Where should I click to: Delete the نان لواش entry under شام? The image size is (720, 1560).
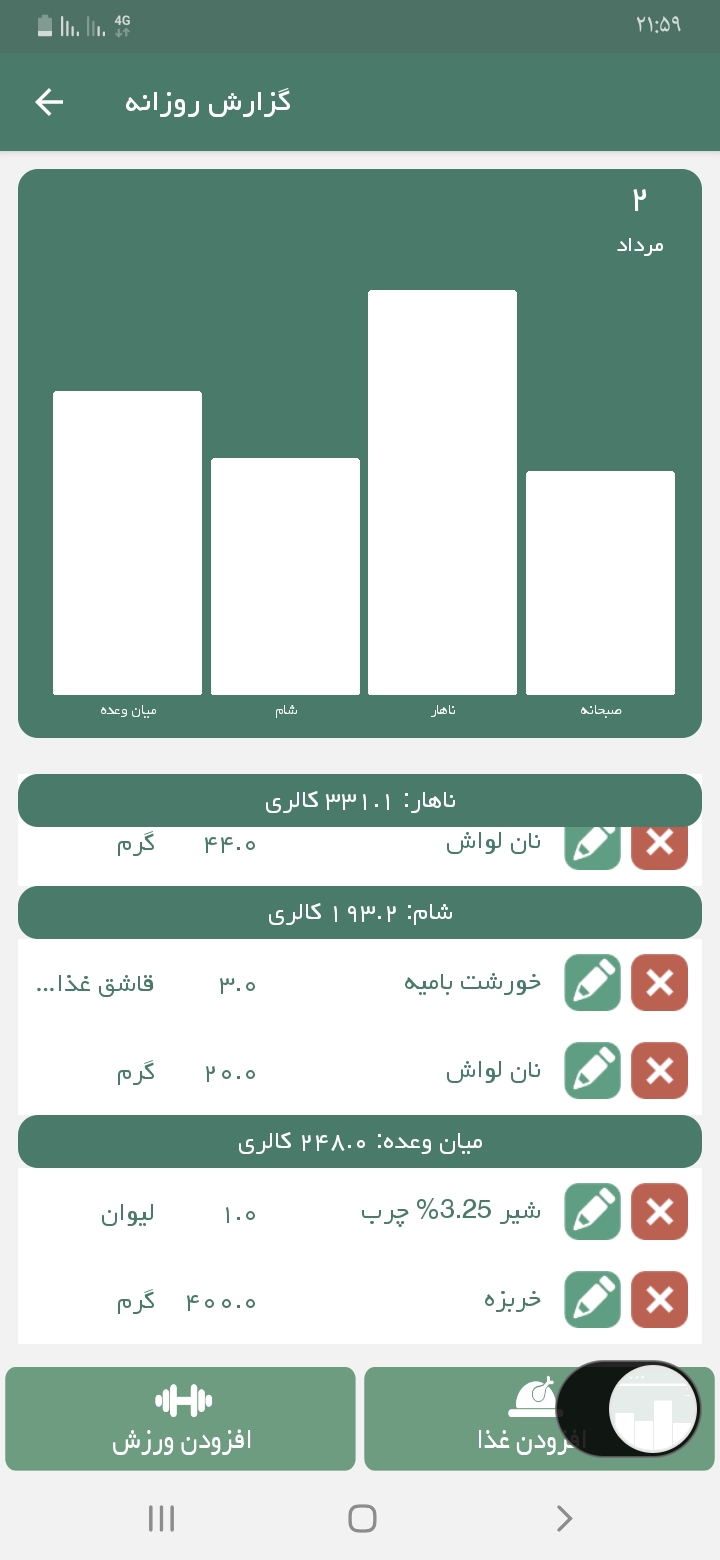pos(659,1071)
